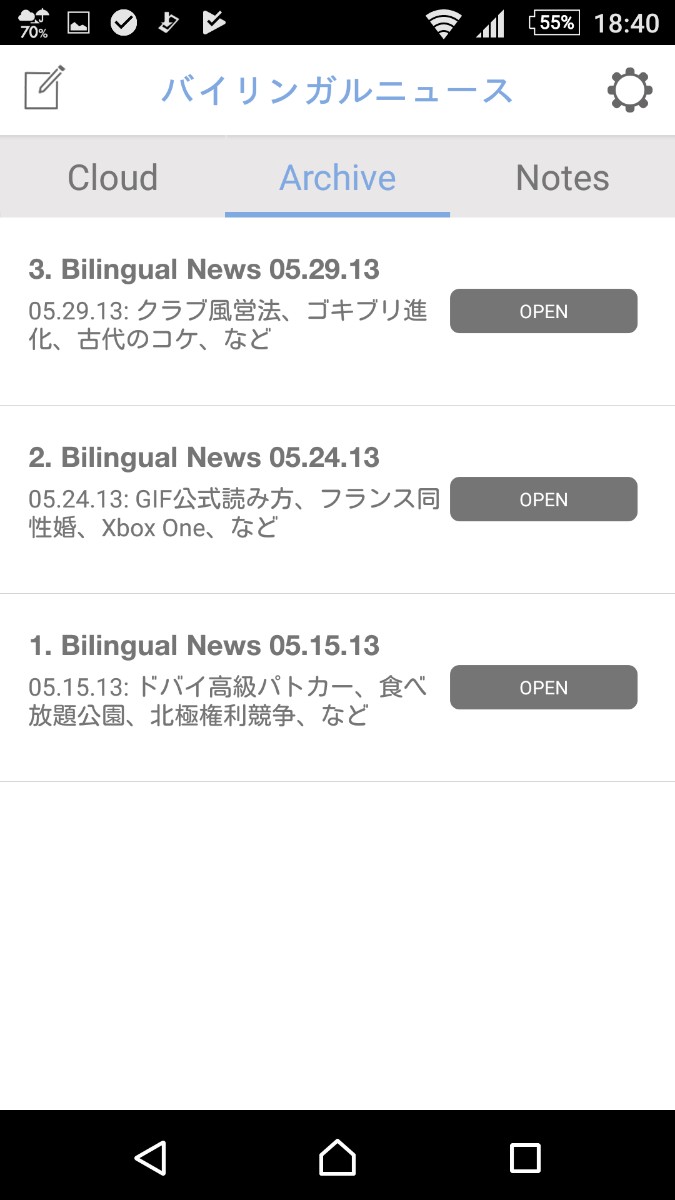Image resolution: width=675 pixels, height=1200 pixels.
Task: Return to the home screen
Action: coord(337,1157)
